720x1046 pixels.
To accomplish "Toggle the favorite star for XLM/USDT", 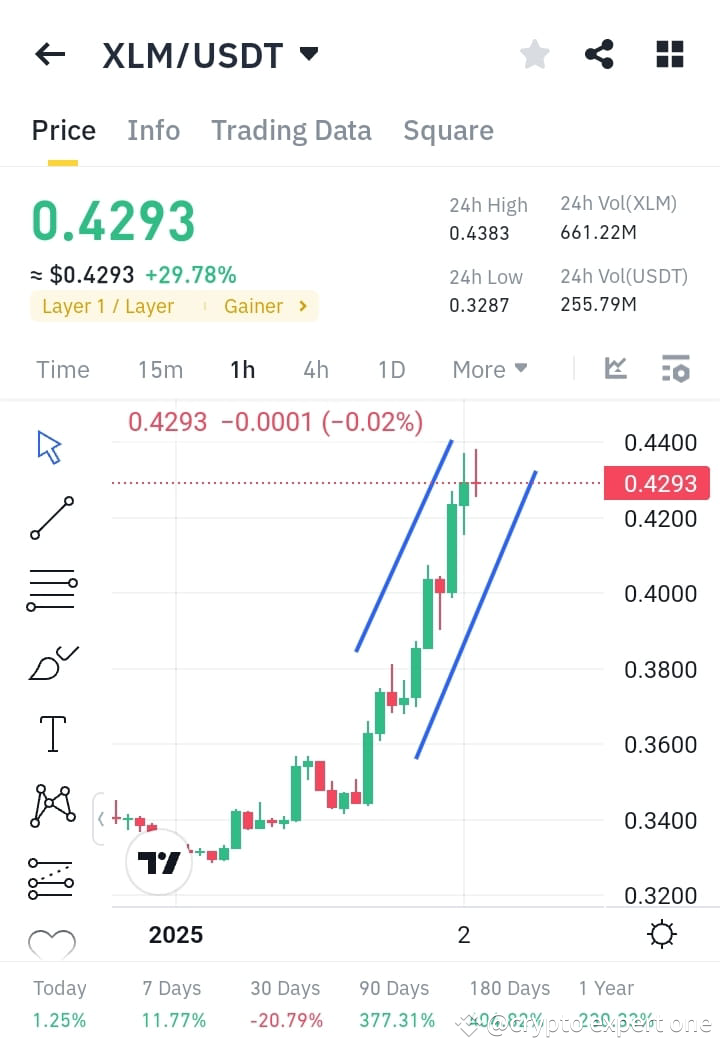I will pos(534,54).
